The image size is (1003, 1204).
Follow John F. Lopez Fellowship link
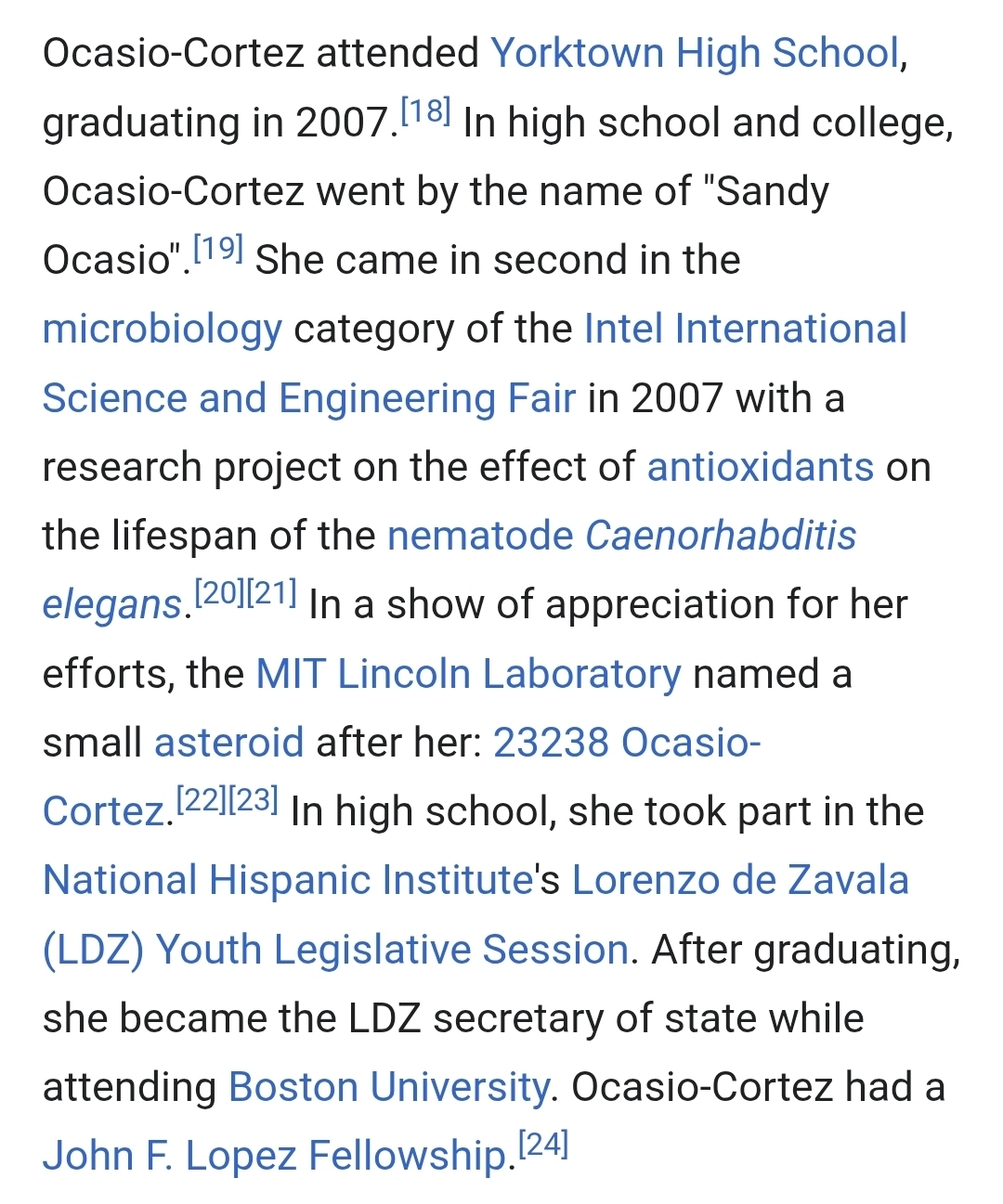[x=275, y=1156]
